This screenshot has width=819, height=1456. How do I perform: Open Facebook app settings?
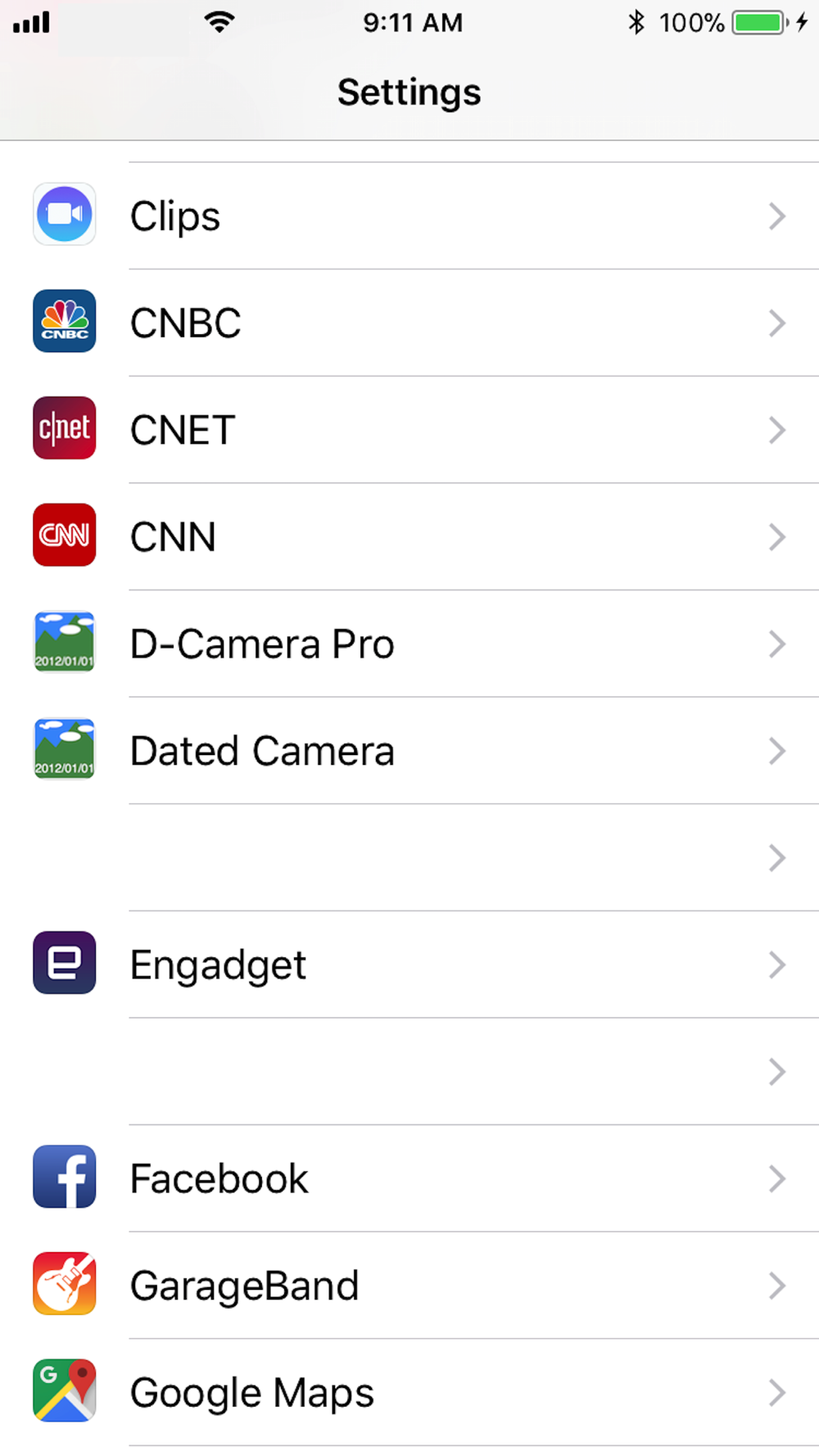pos(409,1178)
